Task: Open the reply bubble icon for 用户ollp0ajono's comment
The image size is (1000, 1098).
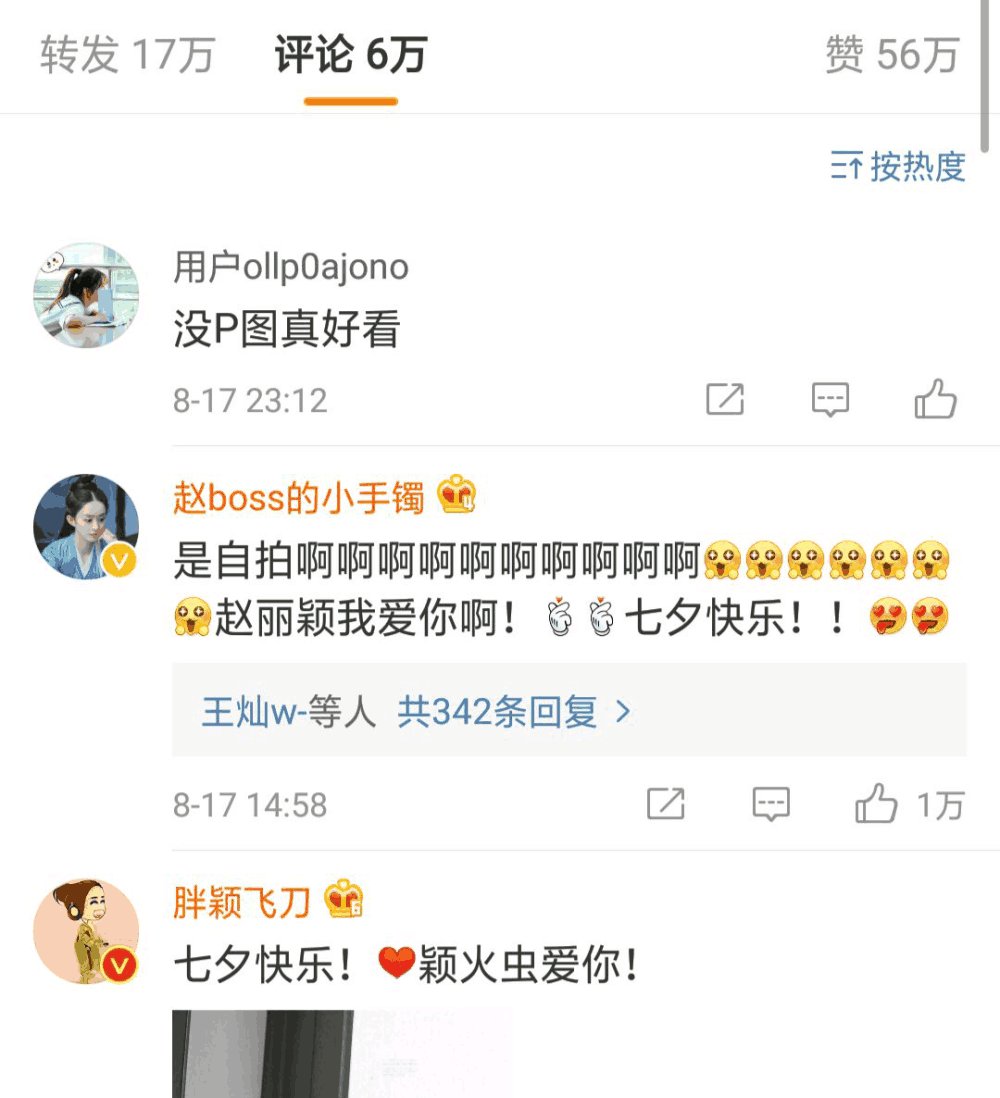Action: pyautogui.click(x=831, y=399)
